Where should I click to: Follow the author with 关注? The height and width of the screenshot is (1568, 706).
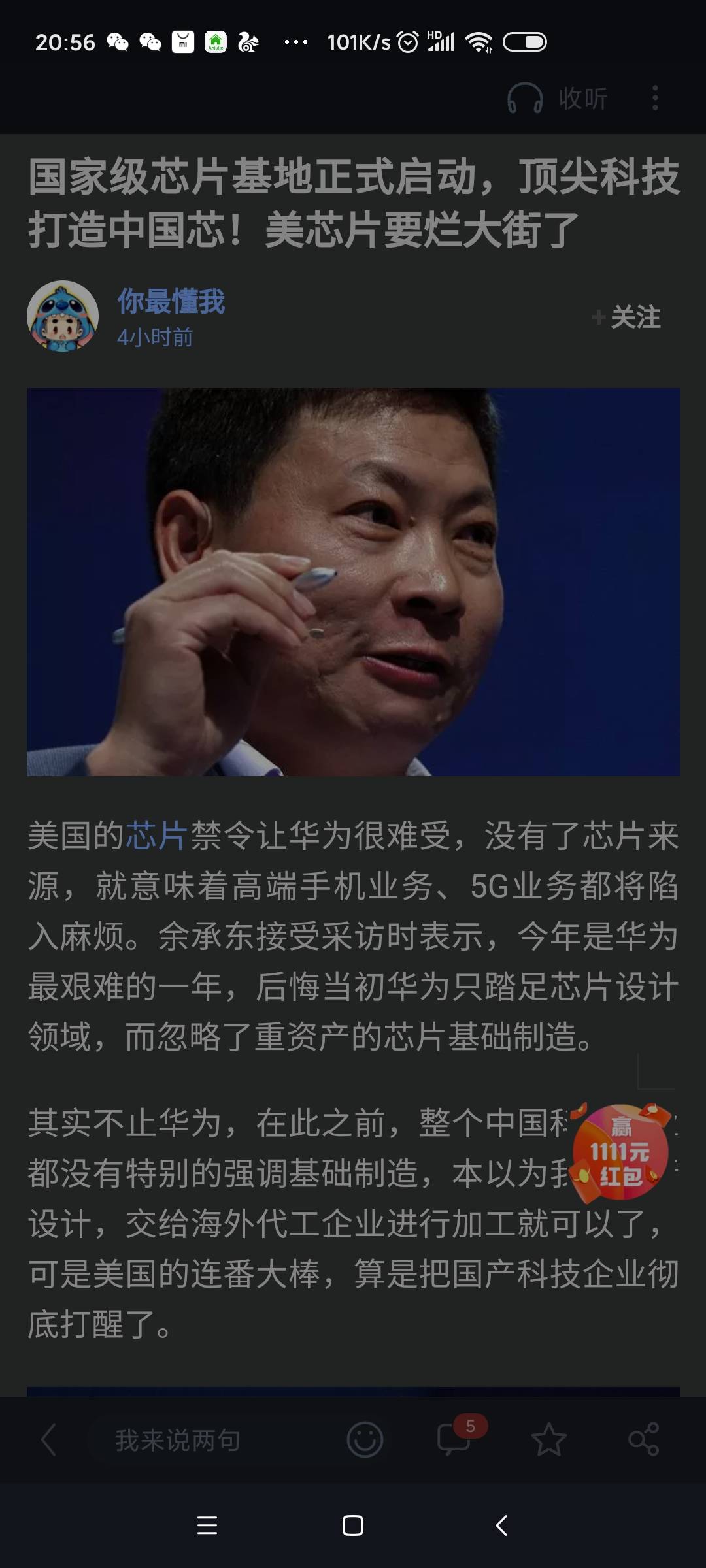point(626,318)
